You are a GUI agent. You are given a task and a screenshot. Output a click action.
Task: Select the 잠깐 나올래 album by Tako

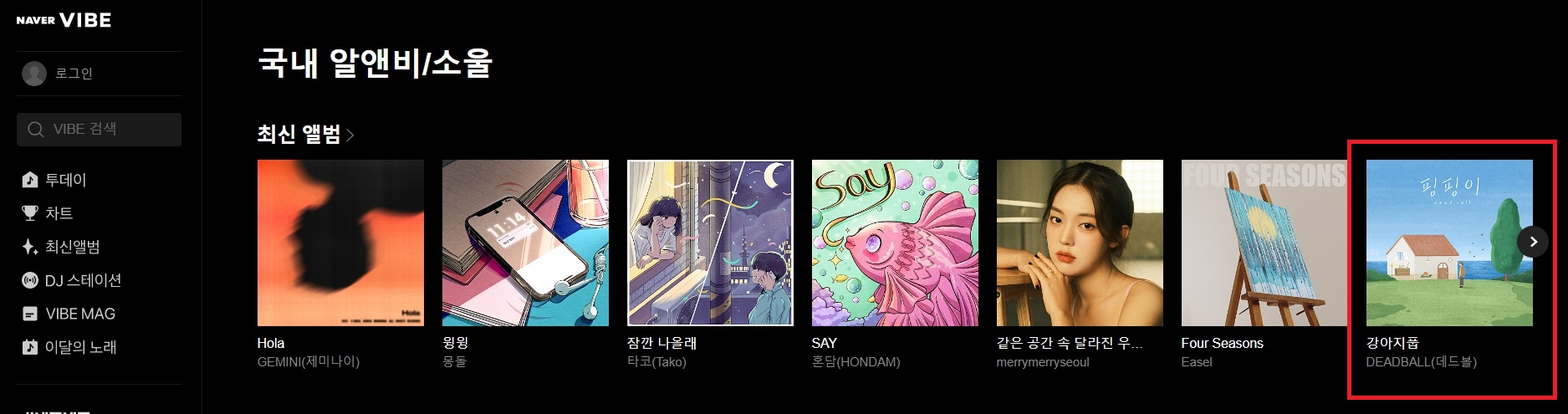coord(710,243)
